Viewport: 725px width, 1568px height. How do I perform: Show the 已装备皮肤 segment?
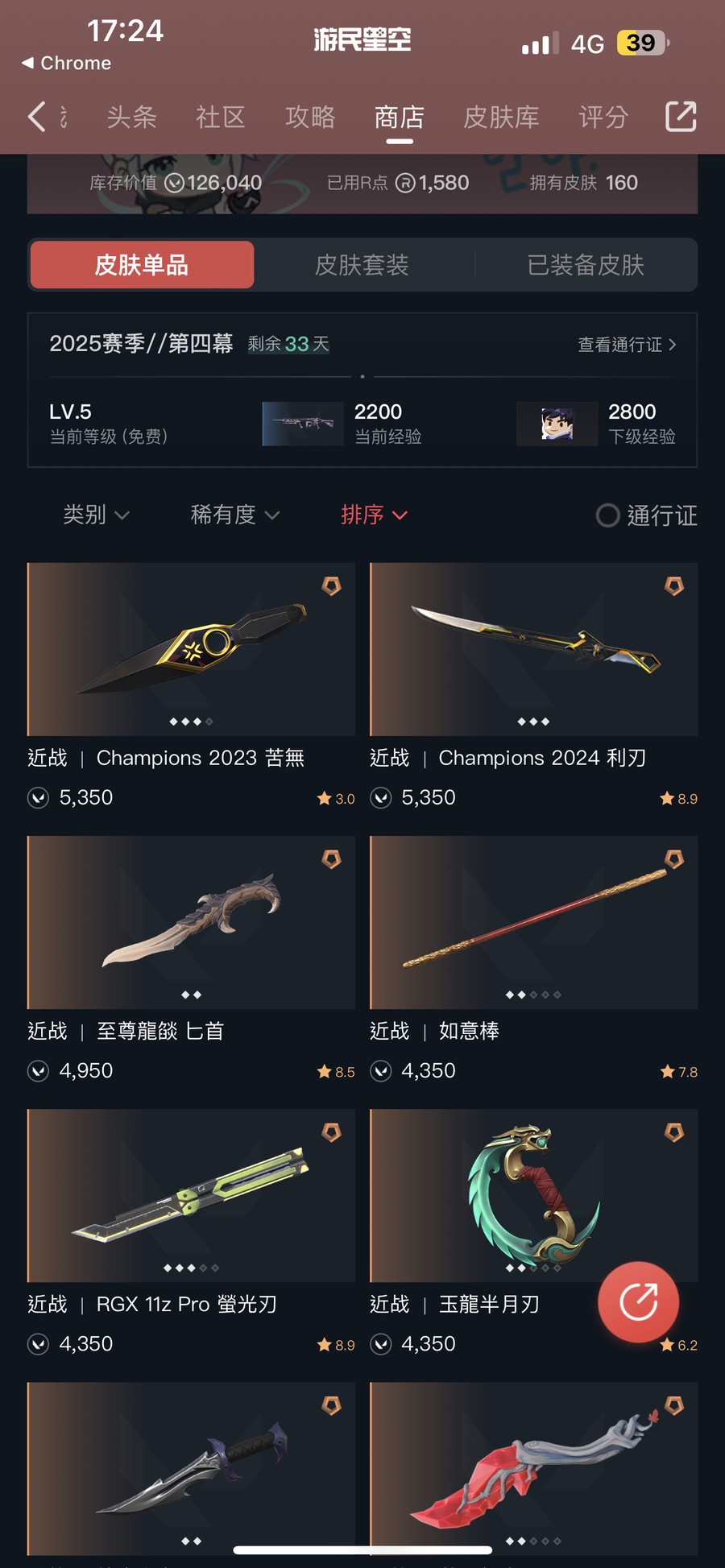(586, 265)
